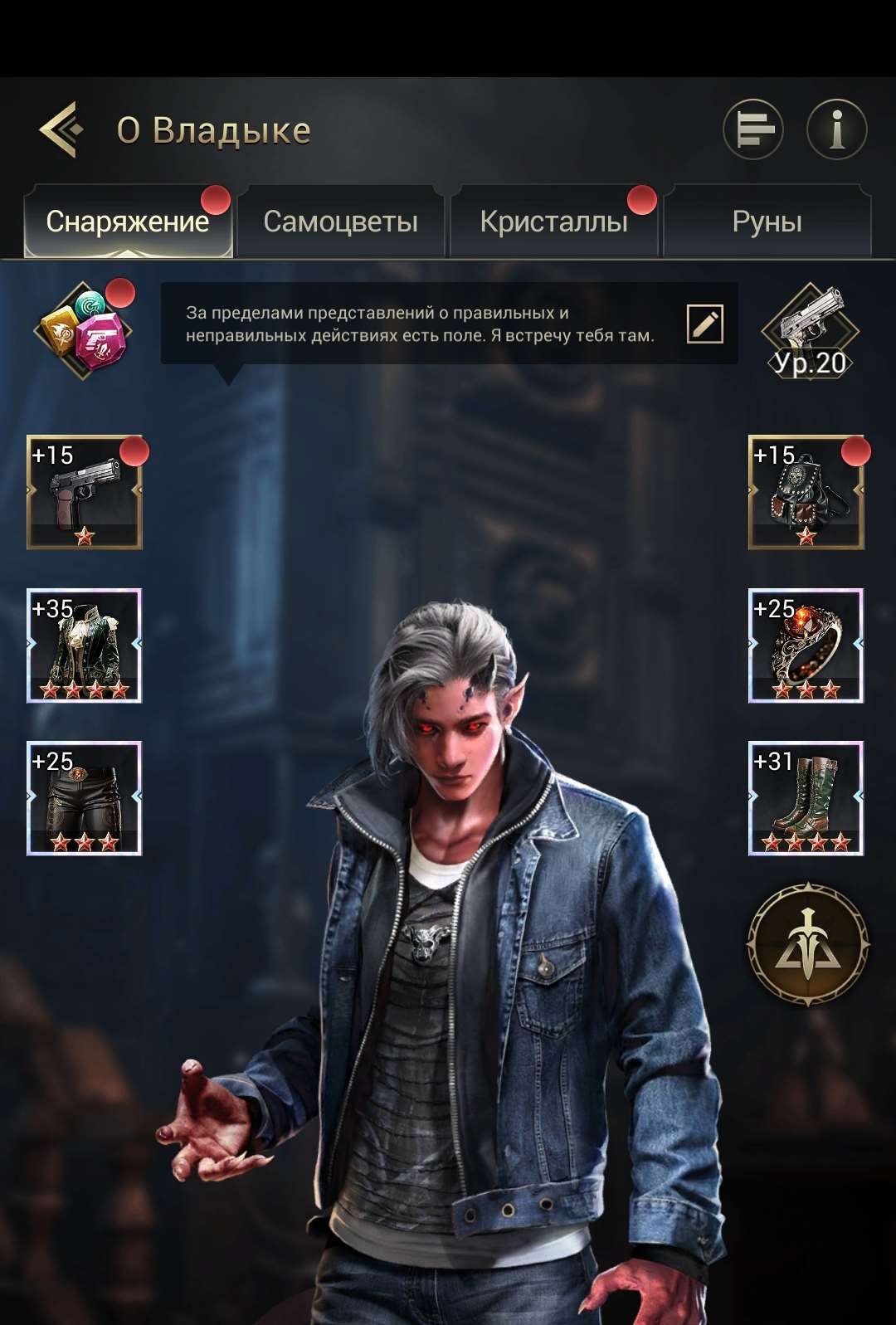
Task: Open the stats list icon
Action: click(x=752, y=129)
